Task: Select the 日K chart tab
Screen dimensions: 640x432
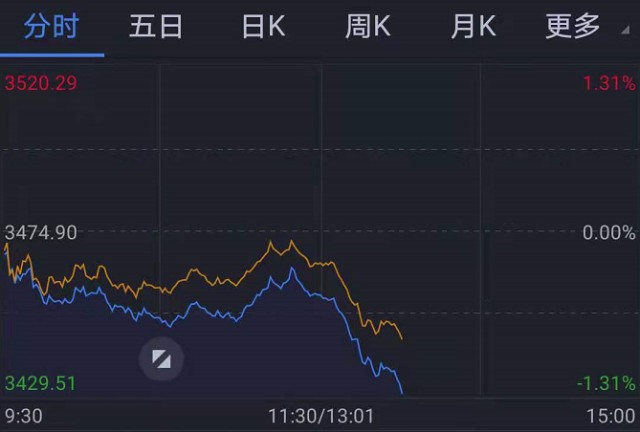Action: click(263, 27)
